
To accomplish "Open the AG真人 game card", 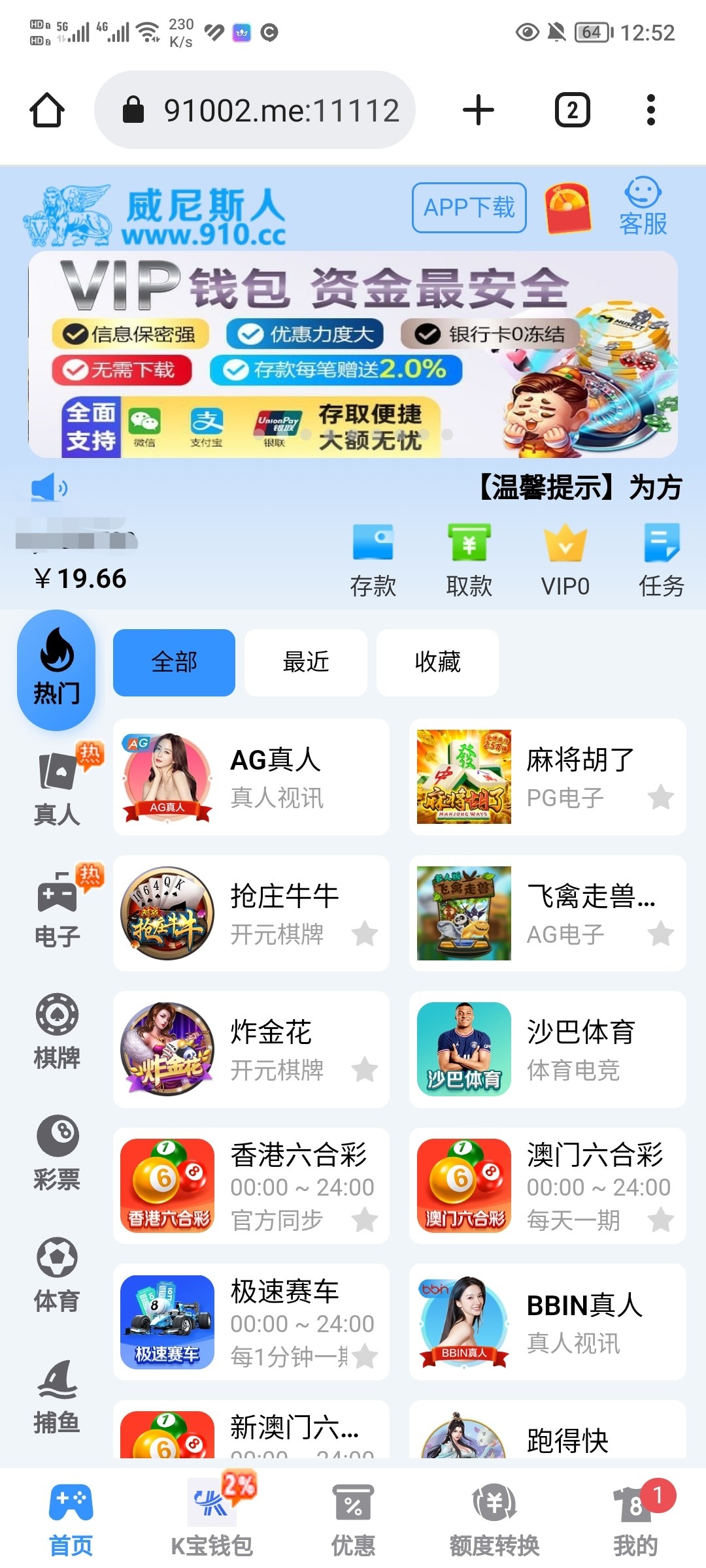I will pyautogui.click(x=251, y=777).
